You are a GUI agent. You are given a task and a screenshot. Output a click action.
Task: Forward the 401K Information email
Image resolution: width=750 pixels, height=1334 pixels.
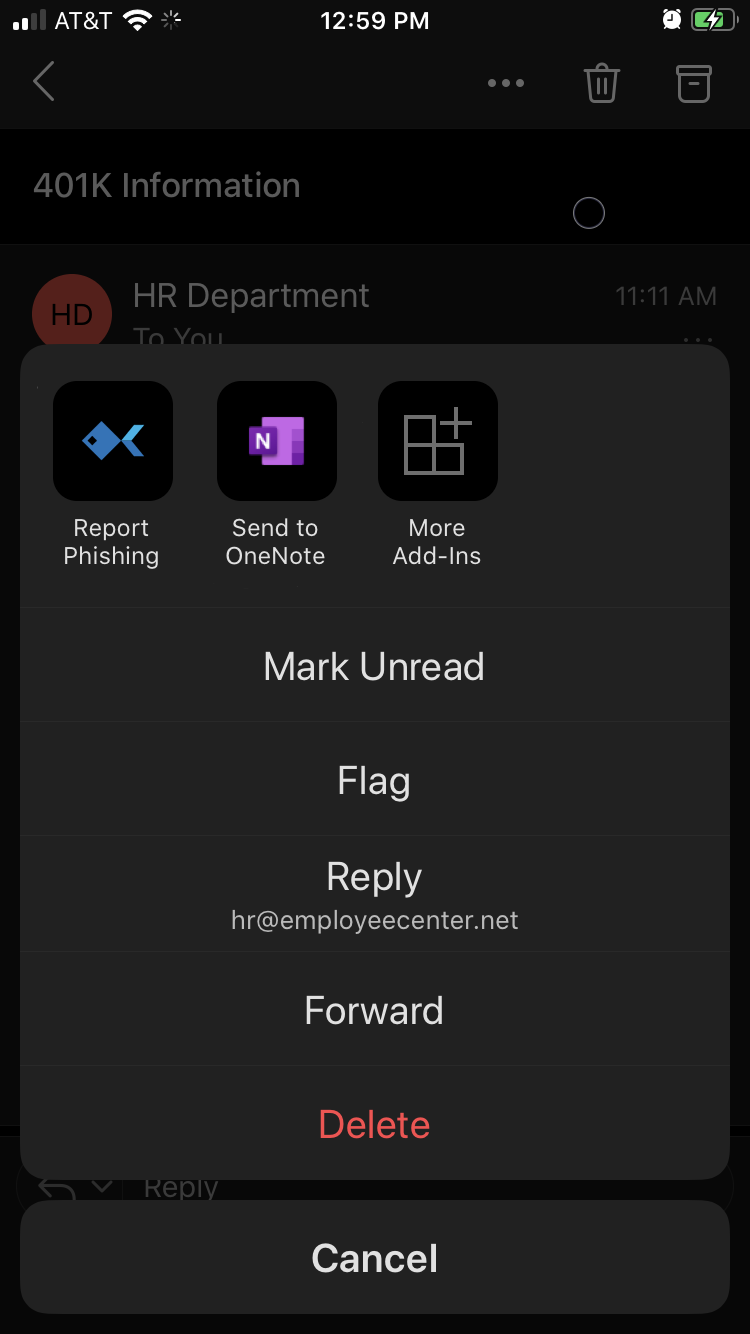tap(374, 1010)
